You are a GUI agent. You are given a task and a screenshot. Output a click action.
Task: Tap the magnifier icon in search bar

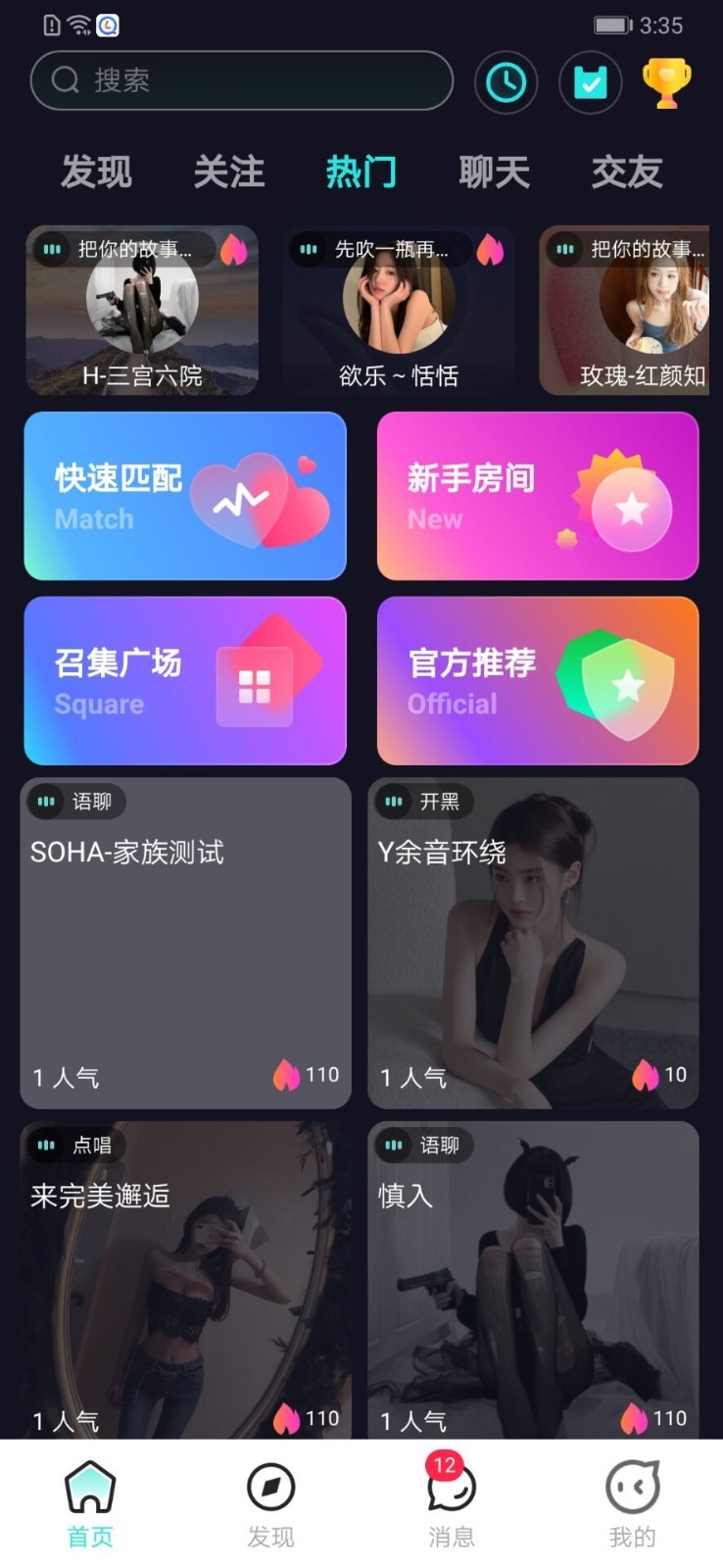click(x=65, y=80)
